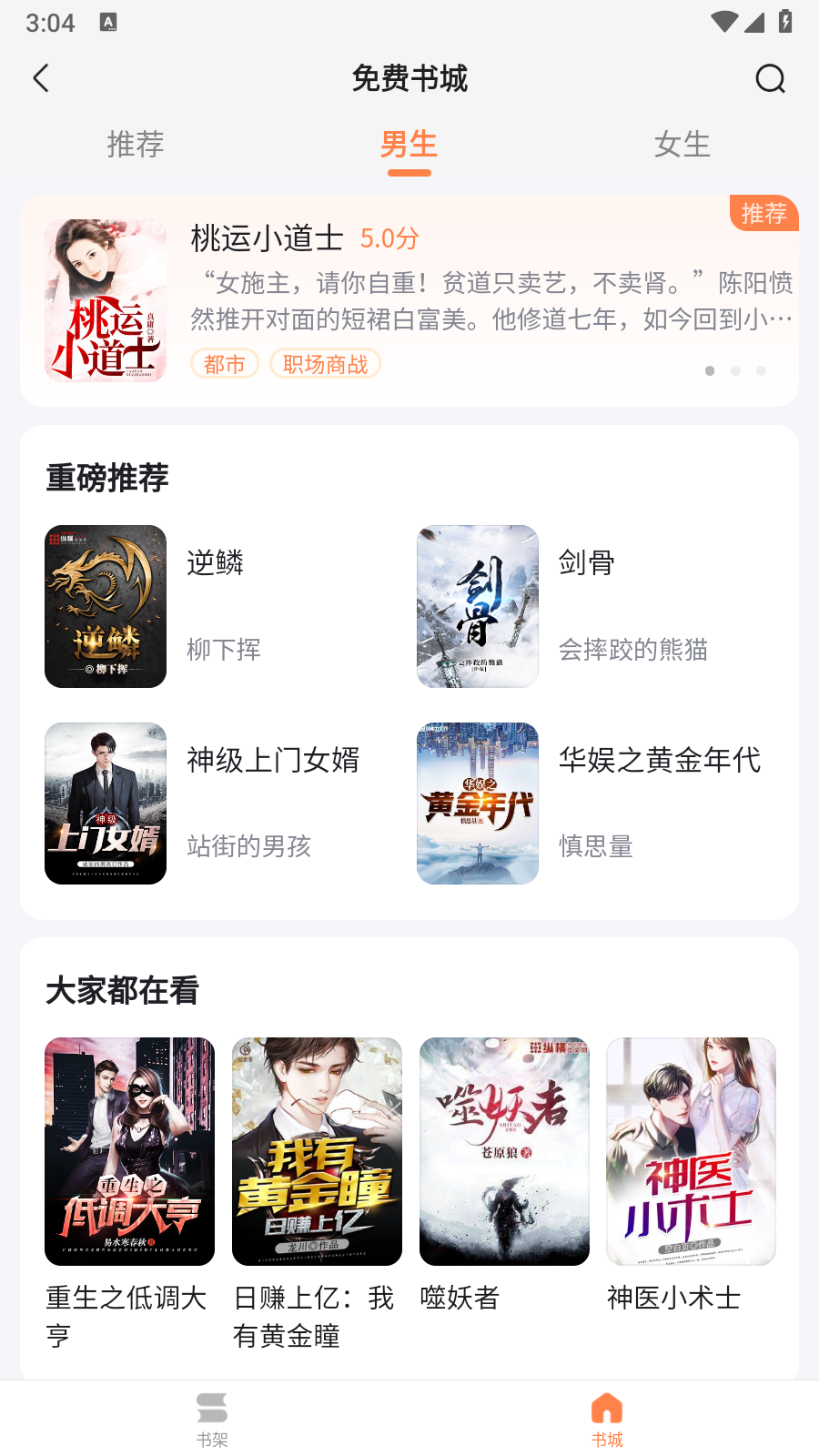Tap the 职场商战 category tag

click(x=325, y=363)
